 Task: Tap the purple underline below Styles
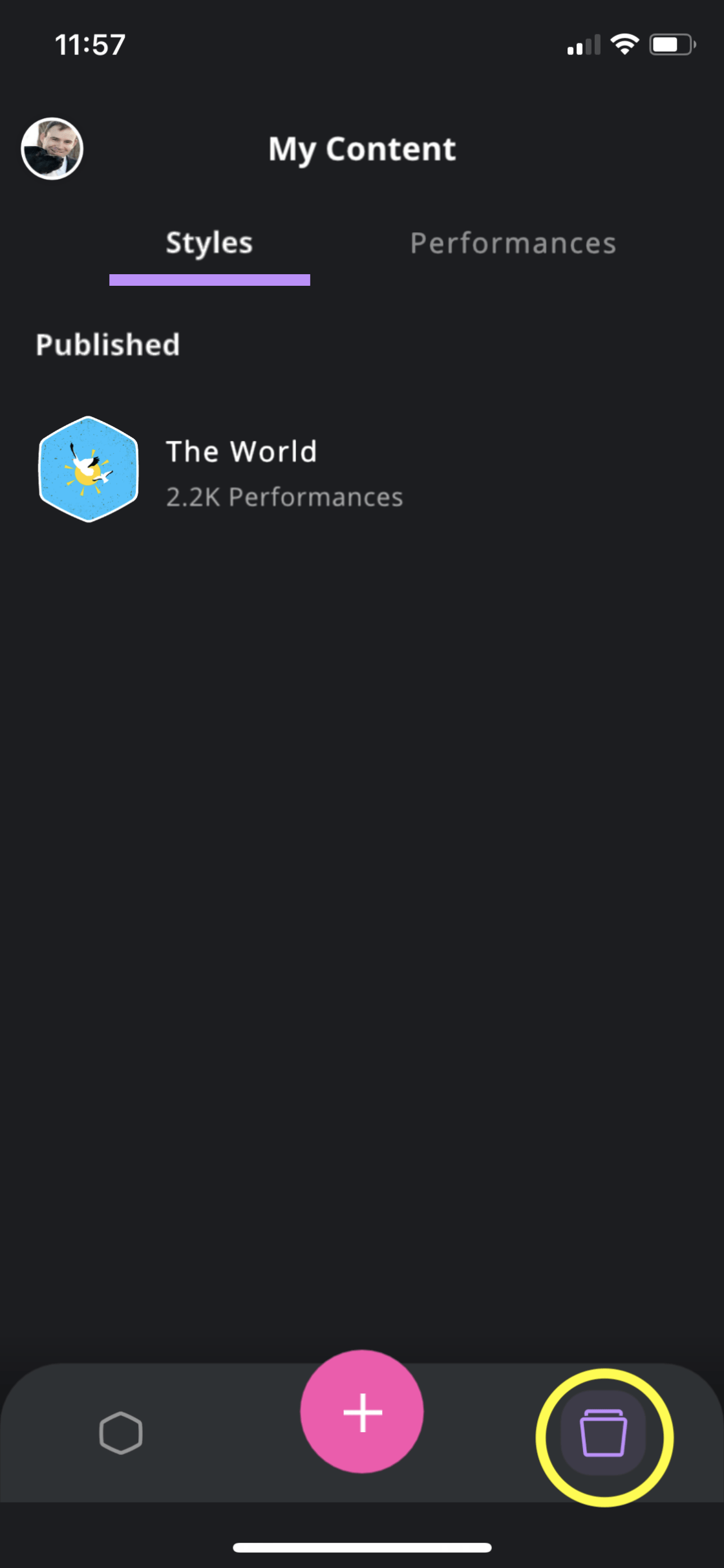point(209,279)
